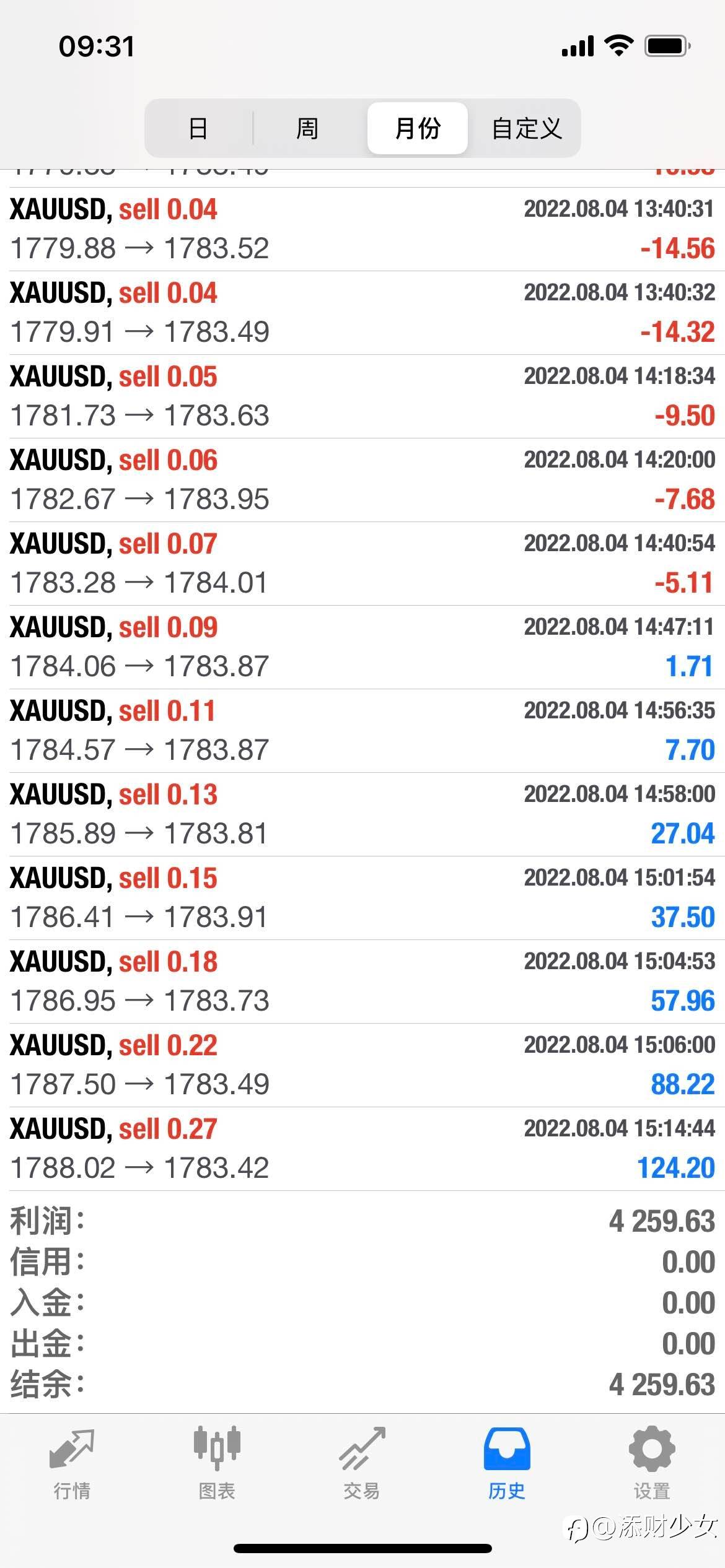The width and height of the screenshot is (725, 1568).
Task: Open the sell 0.18 trade with profit 57.96
Action: click(x=362, y=982)
